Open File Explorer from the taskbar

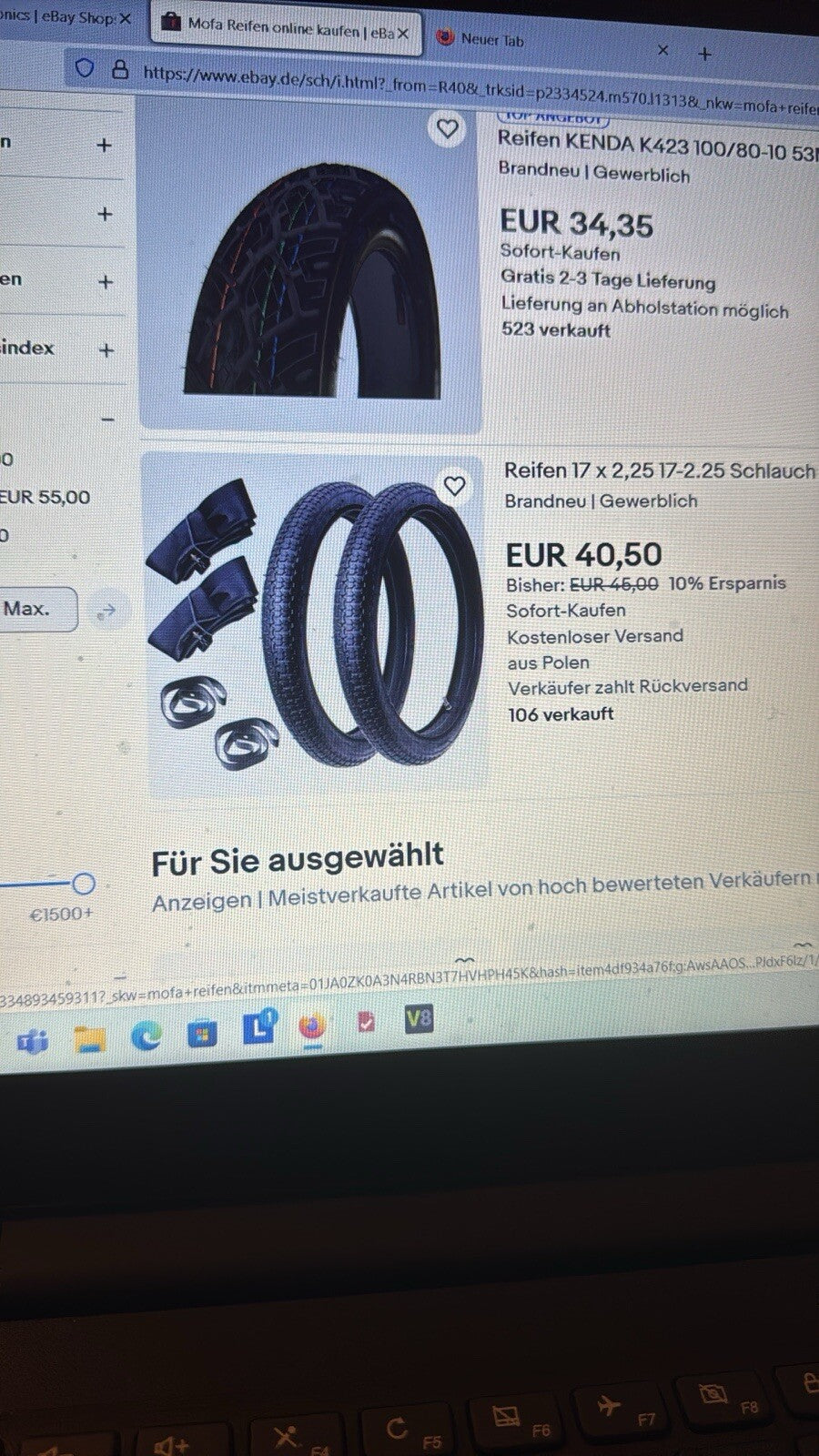(90, 1038)
